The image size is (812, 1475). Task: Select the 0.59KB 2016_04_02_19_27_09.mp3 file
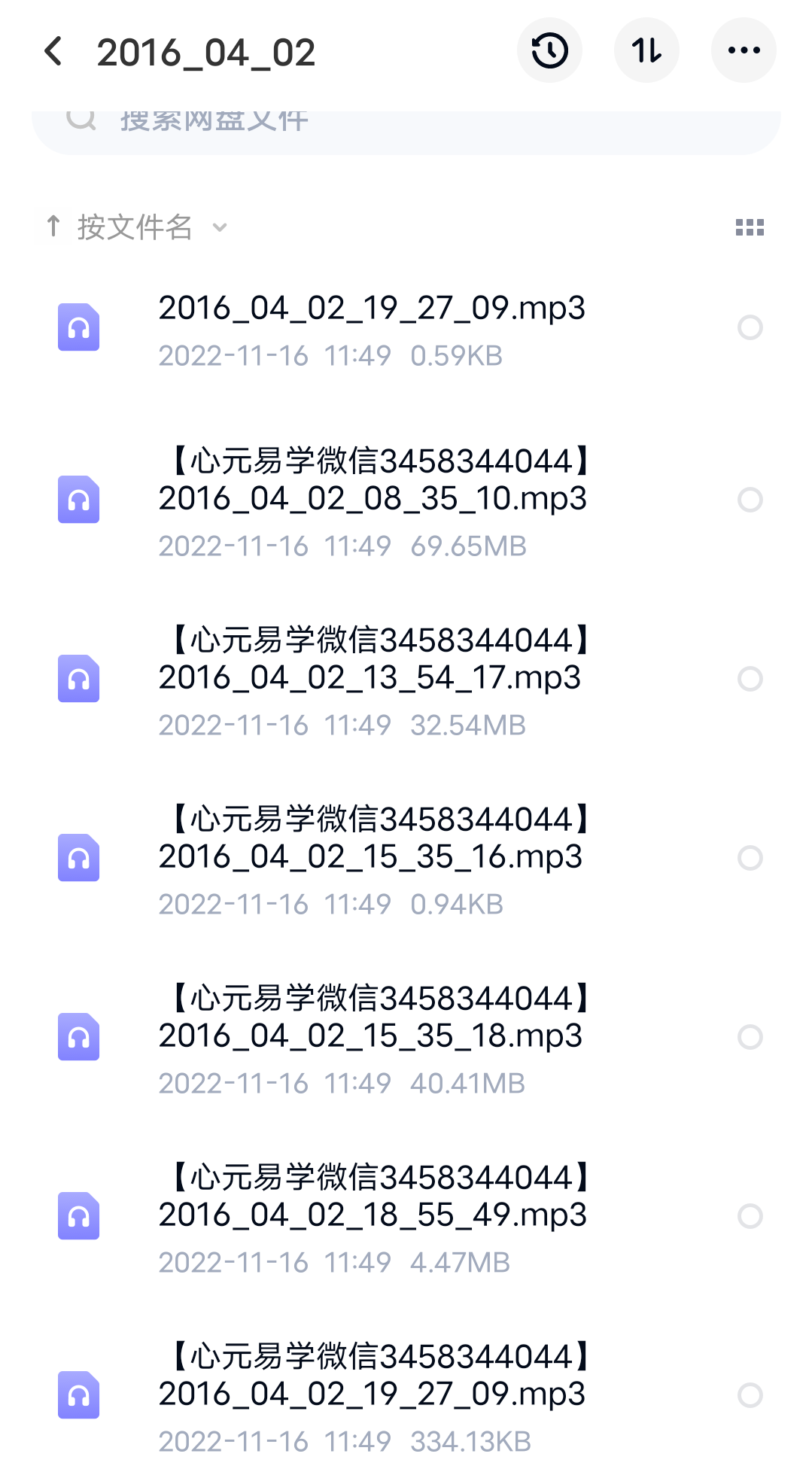[x=750, y=328]
